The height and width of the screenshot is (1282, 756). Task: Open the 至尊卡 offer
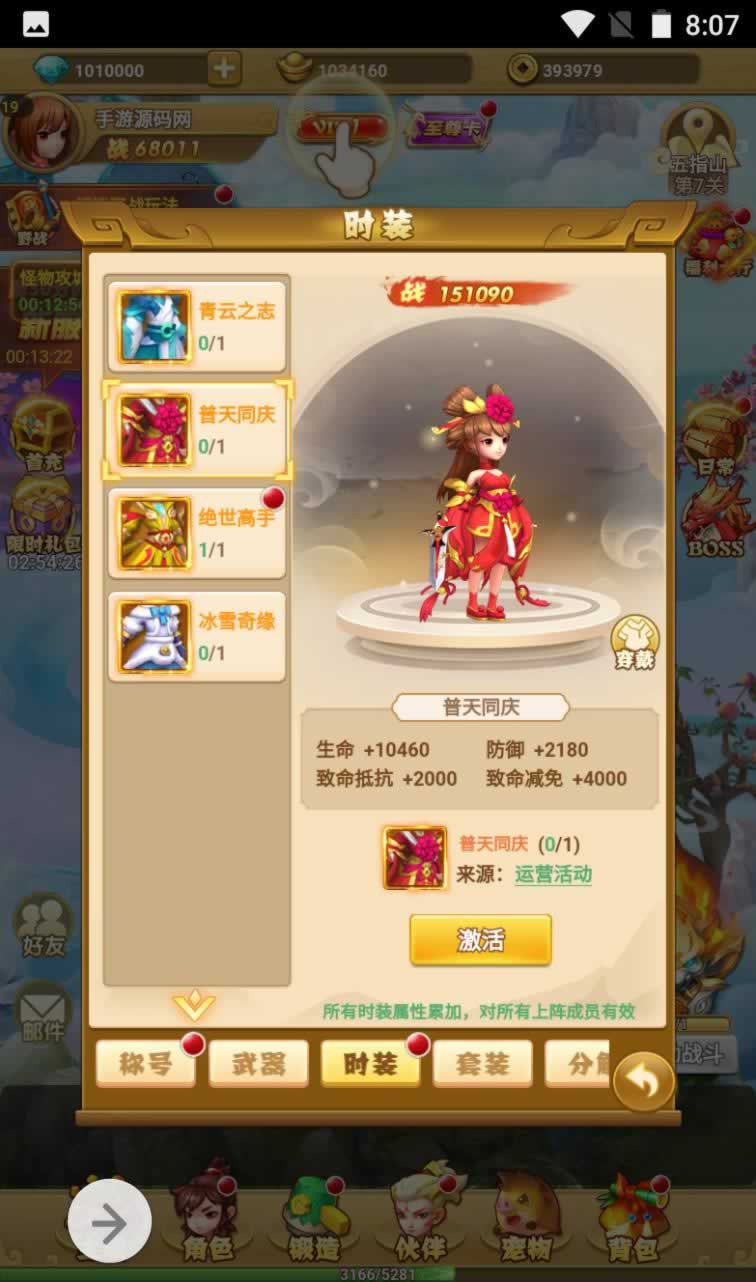point(446,128)
